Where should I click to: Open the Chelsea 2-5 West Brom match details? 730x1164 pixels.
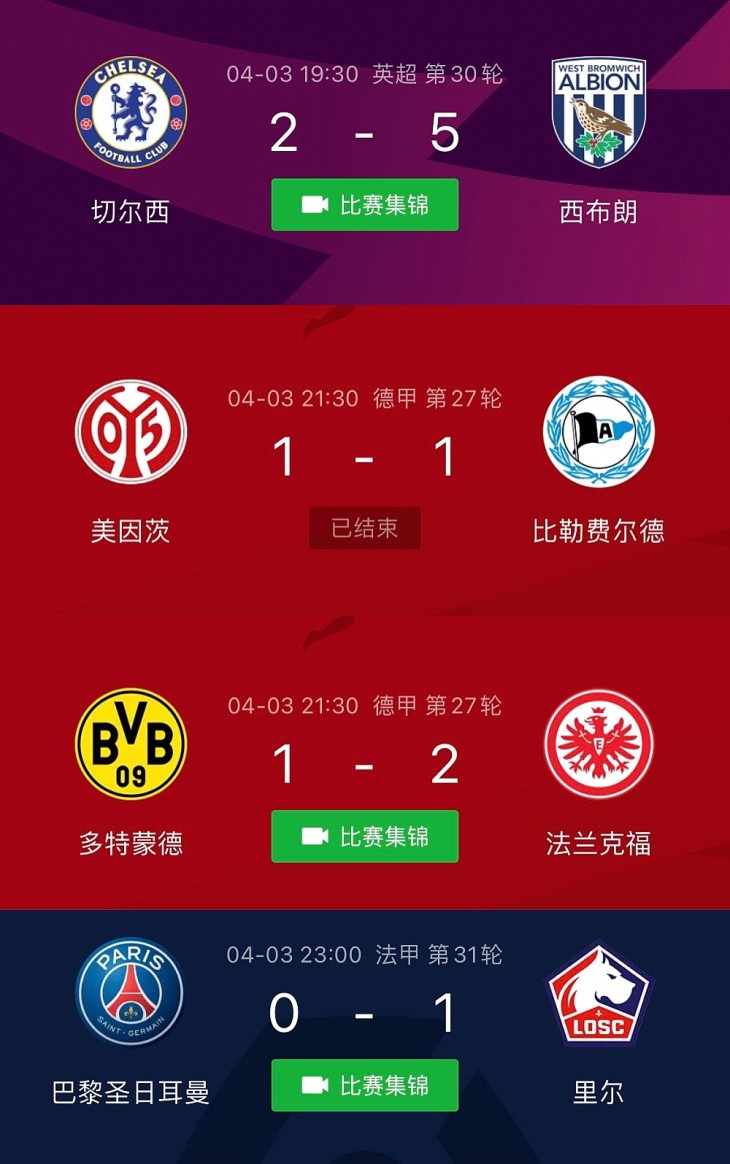pyautogui.click(x=364, y=133)
